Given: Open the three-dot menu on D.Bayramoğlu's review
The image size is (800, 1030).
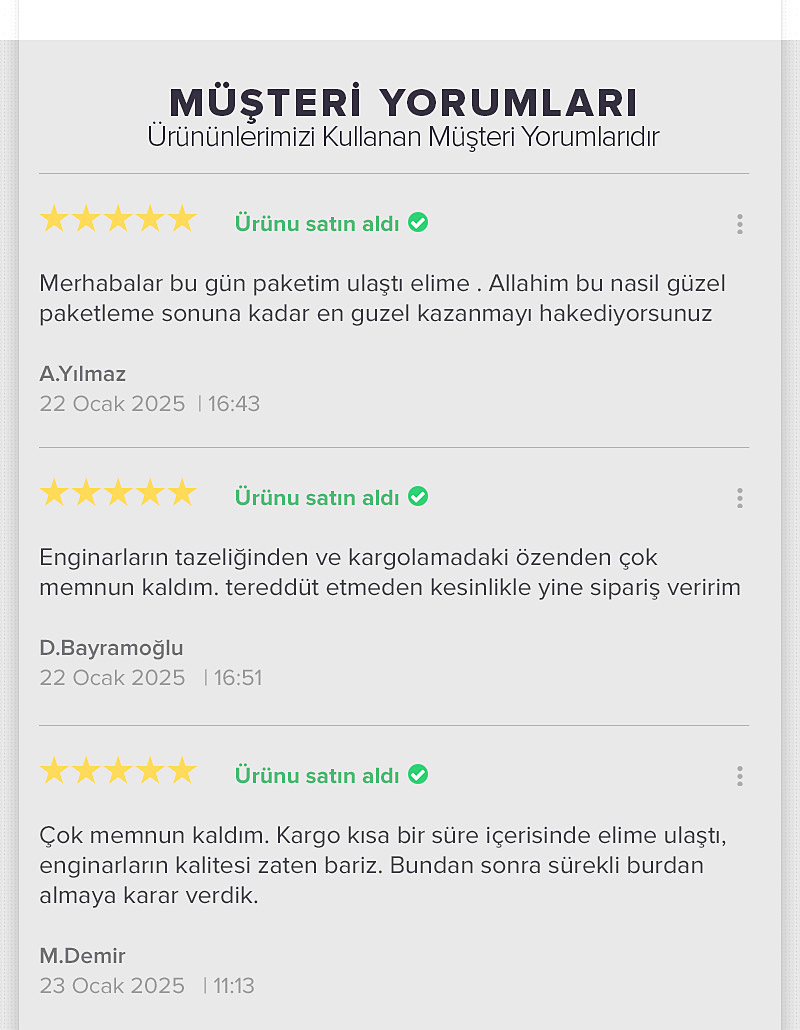Looking at the screenshot, I should pos(739,498).
